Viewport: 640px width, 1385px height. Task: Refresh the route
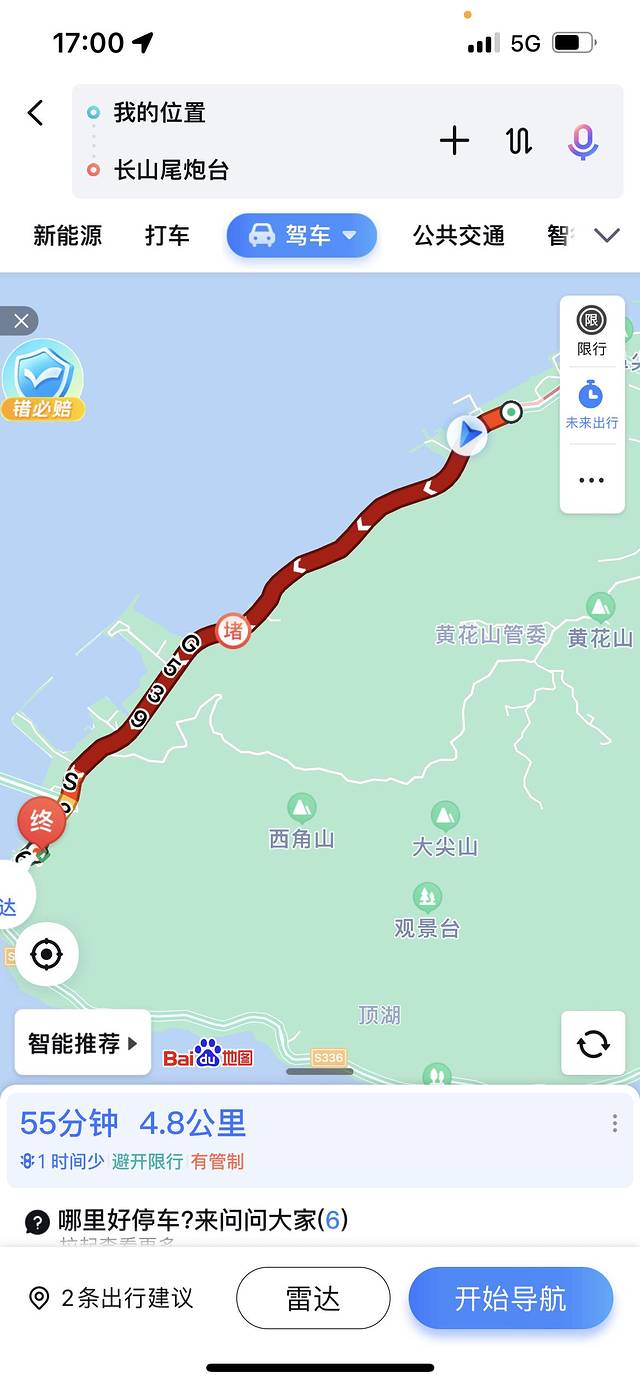(593, 1044)
